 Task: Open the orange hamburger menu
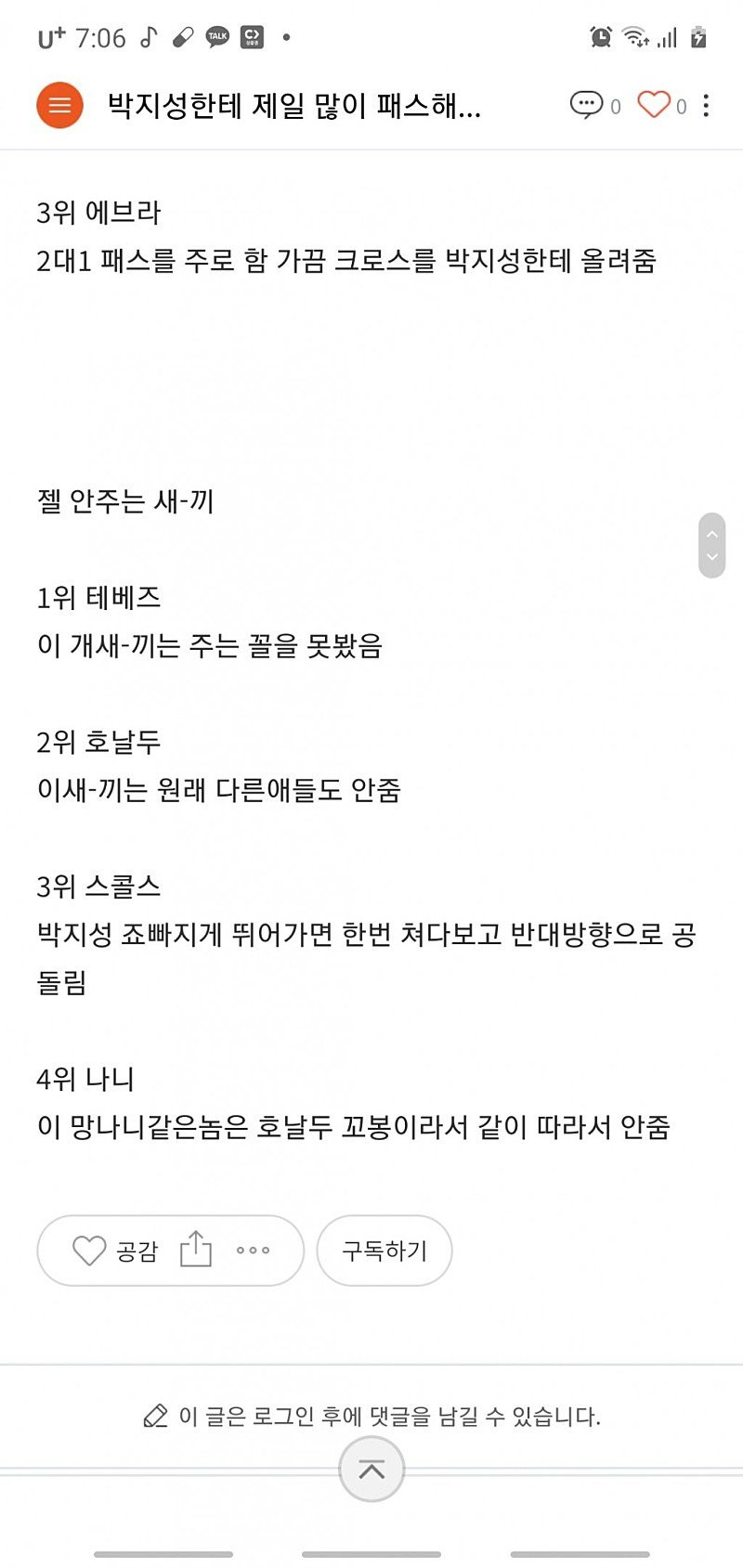click(59, 106)
